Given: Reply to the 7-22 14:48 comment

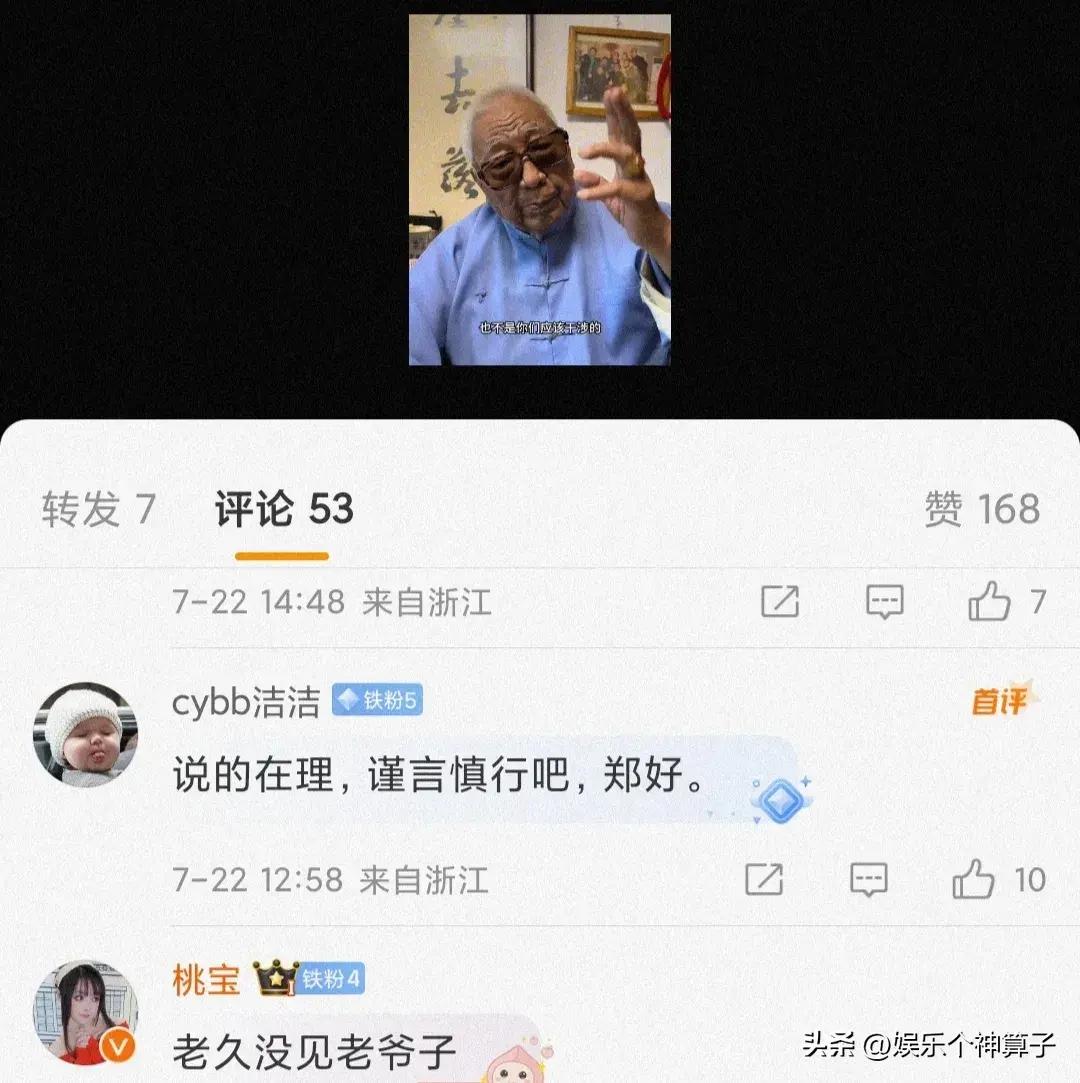Looking at the screenshot, I should tap(884, 602).
